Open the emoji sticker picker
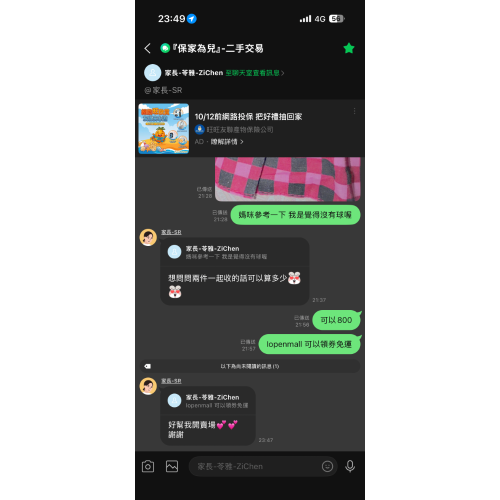The height and width of the screenshot is (500, 500). (x=327, y=466)
